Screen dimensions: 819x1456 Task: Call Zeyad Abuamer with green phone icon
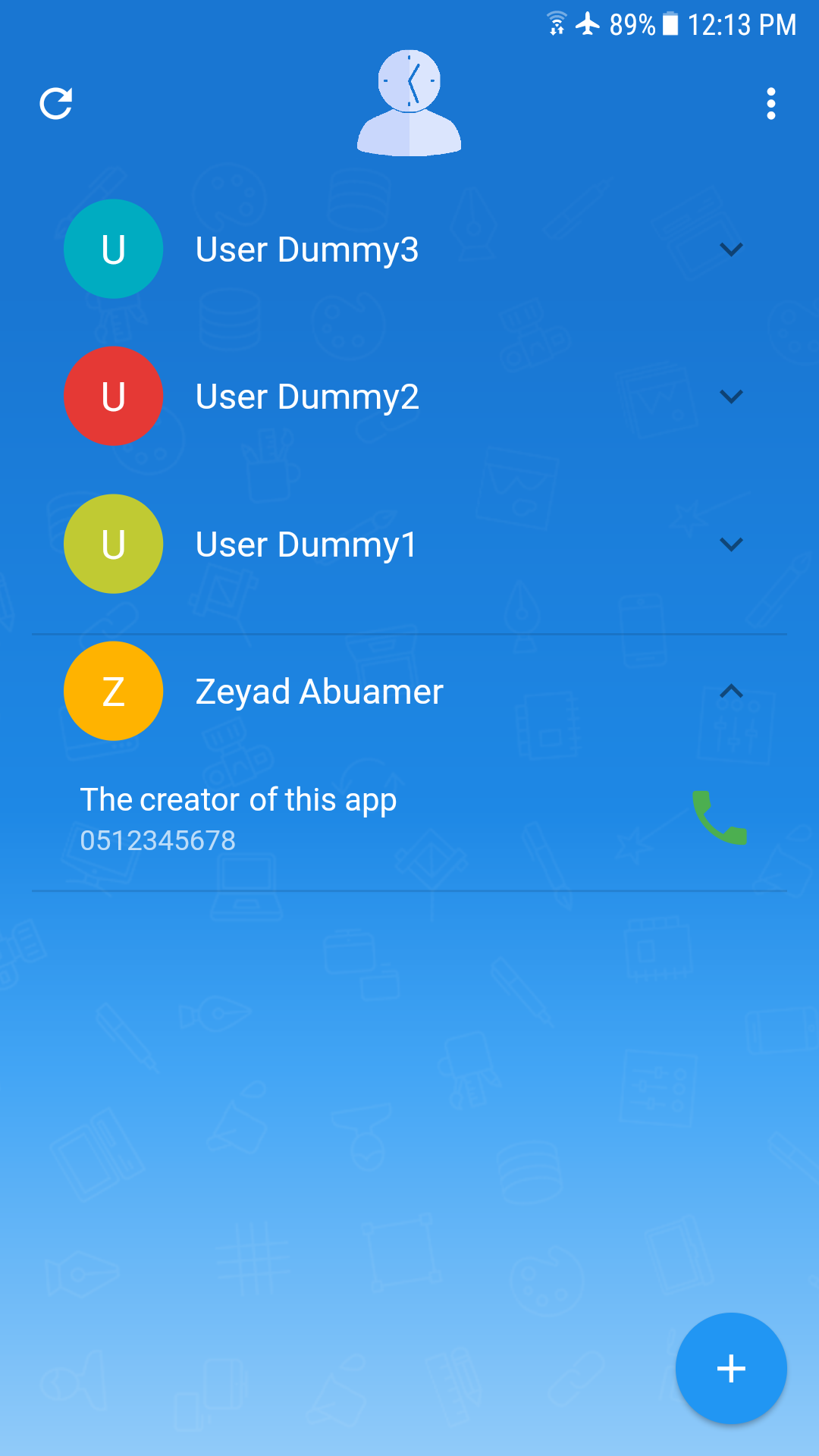tap(720, 817)
